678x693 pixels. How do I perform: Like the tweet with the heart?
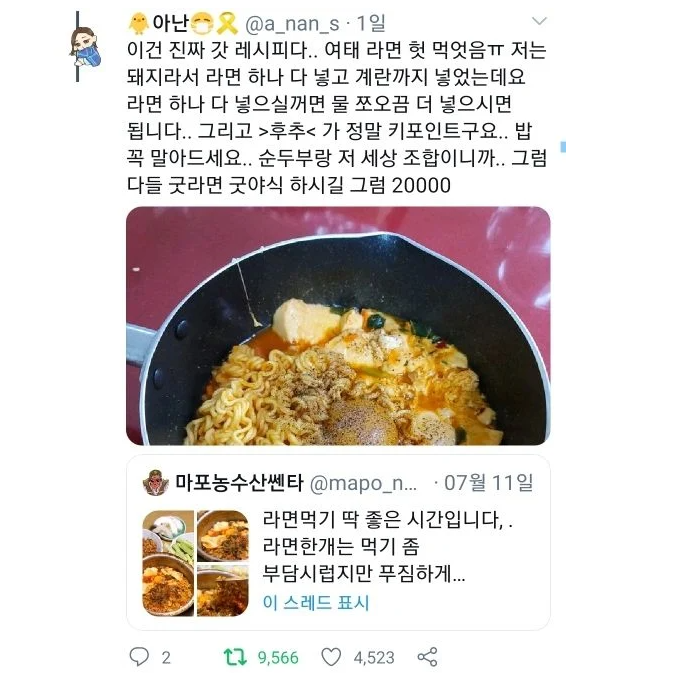coord(331,657)
